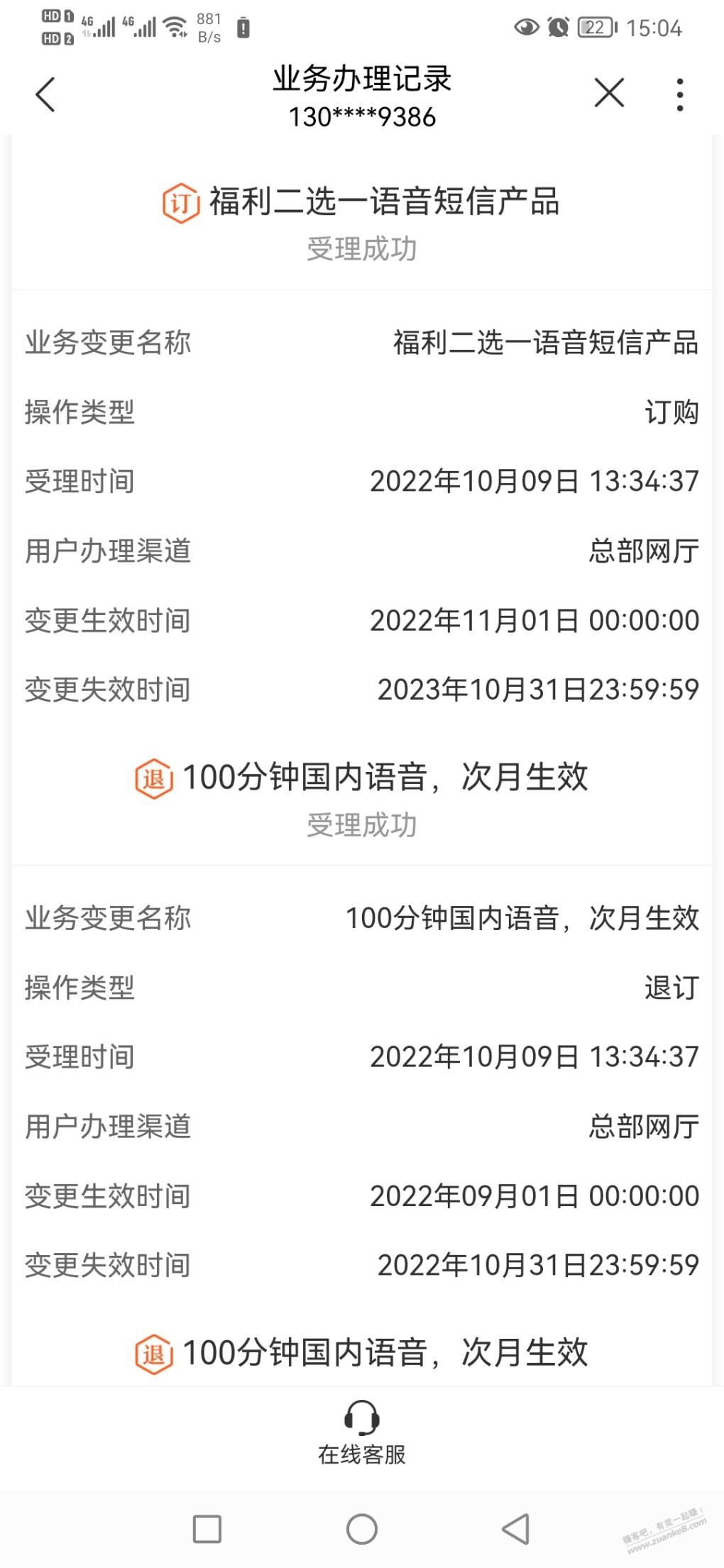
Task: Tap the system back triangle button
Action: tap(516, 1529)
